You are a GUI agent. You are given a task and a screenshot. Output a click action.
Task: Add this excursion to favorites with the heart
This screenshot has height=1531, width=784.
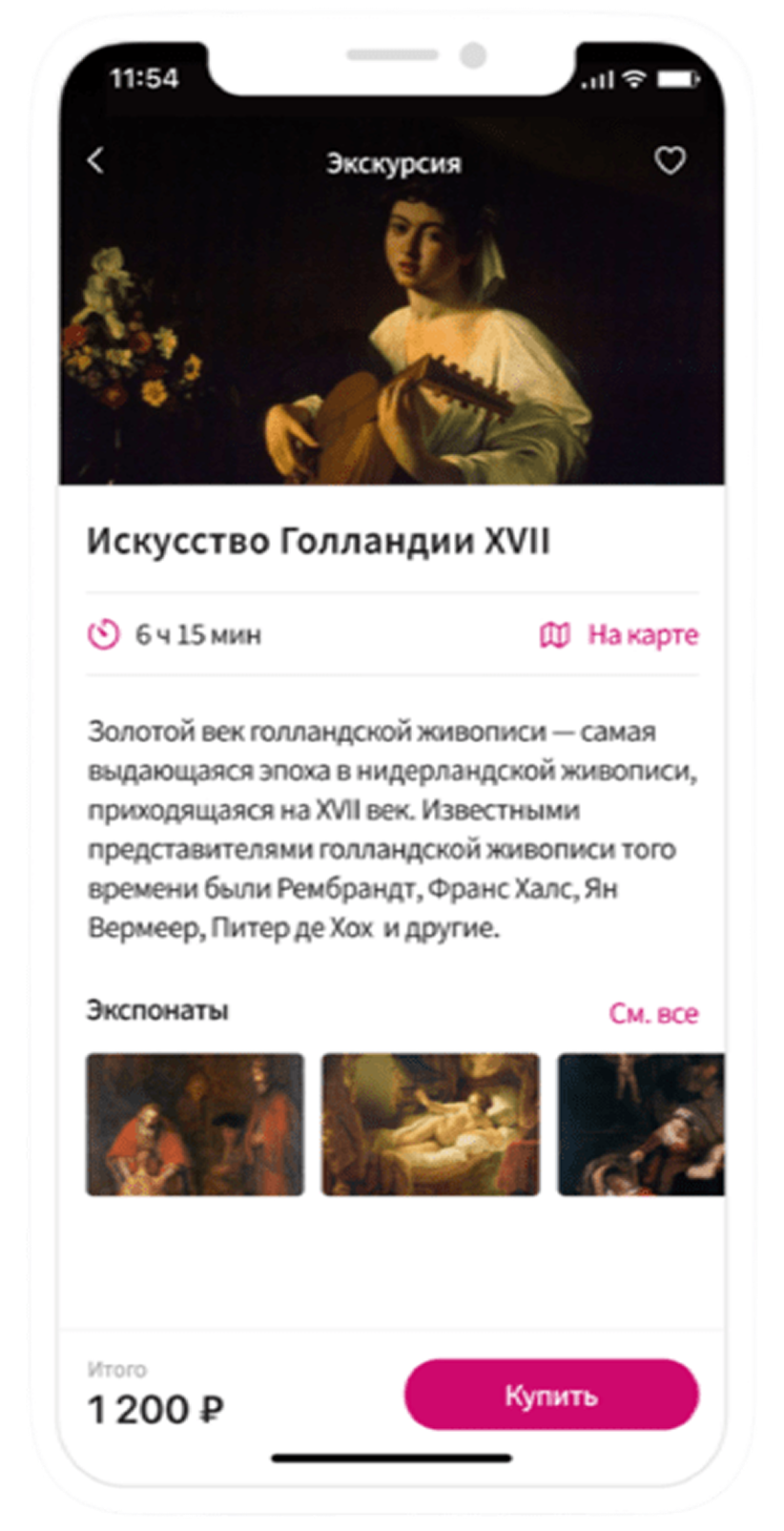coord(670,160)
